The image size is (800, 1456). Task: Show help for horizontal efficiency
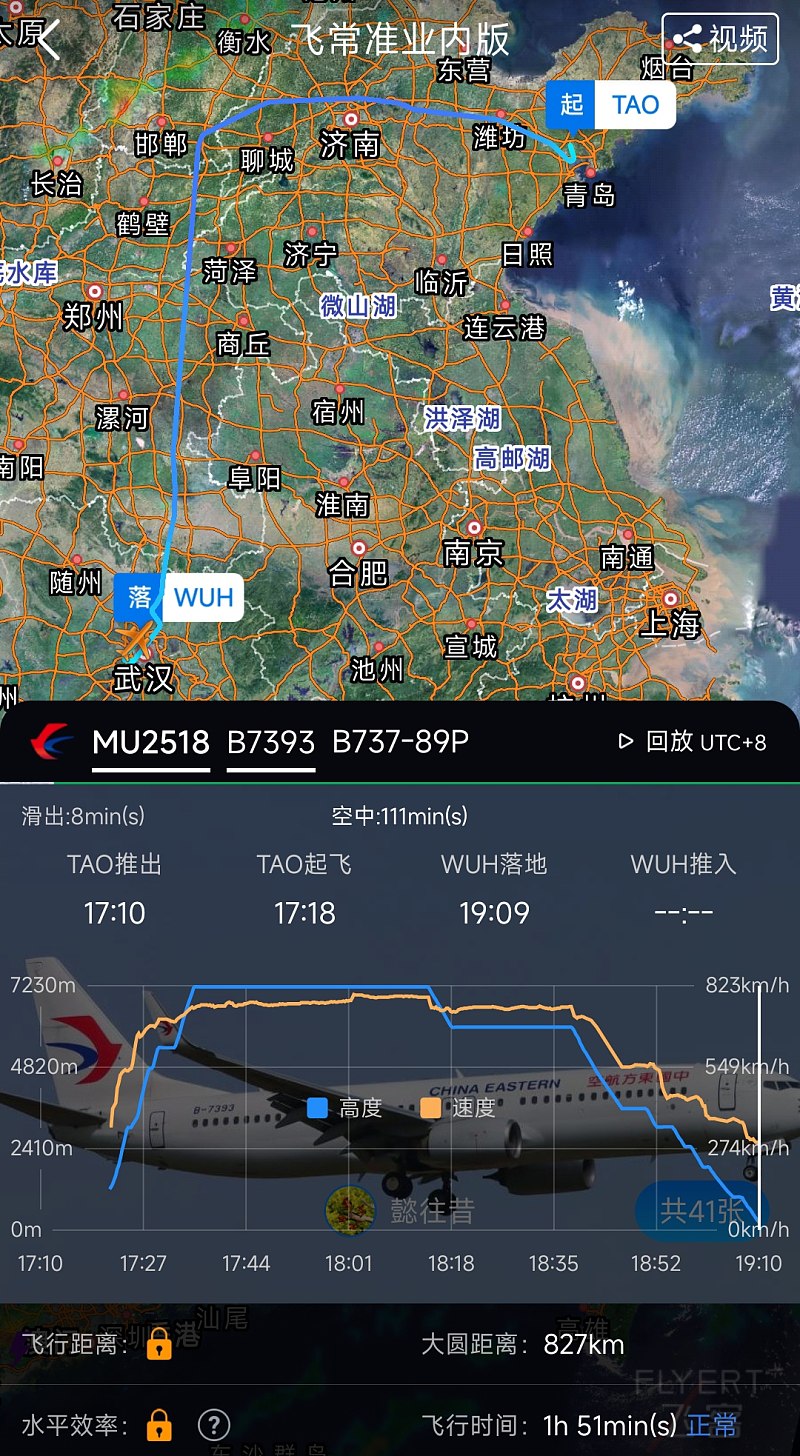click(x=214, y=1424)
